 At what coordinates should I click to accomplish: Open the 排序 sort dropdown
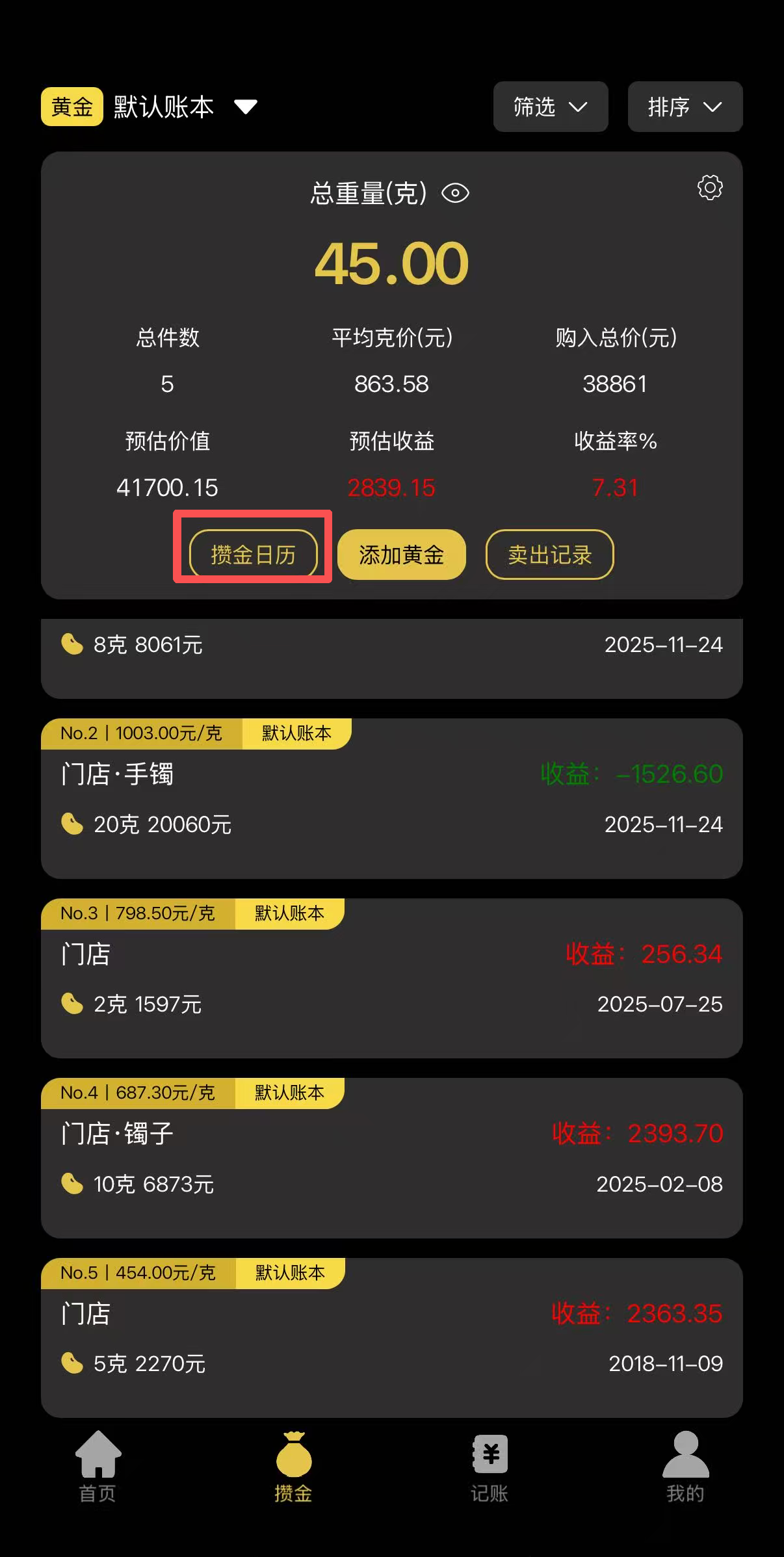(684, 107)
